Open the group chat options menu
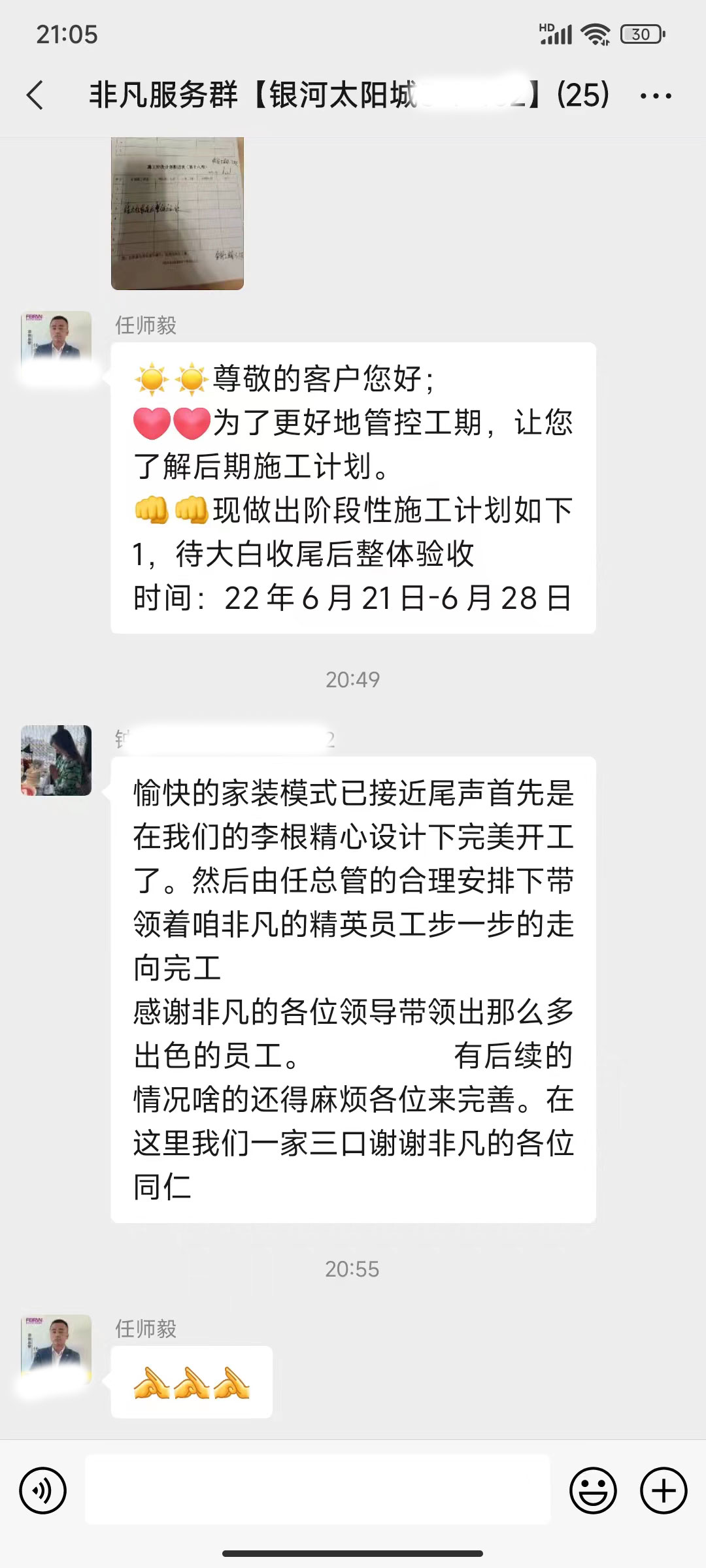 click(x=655, y=96)
